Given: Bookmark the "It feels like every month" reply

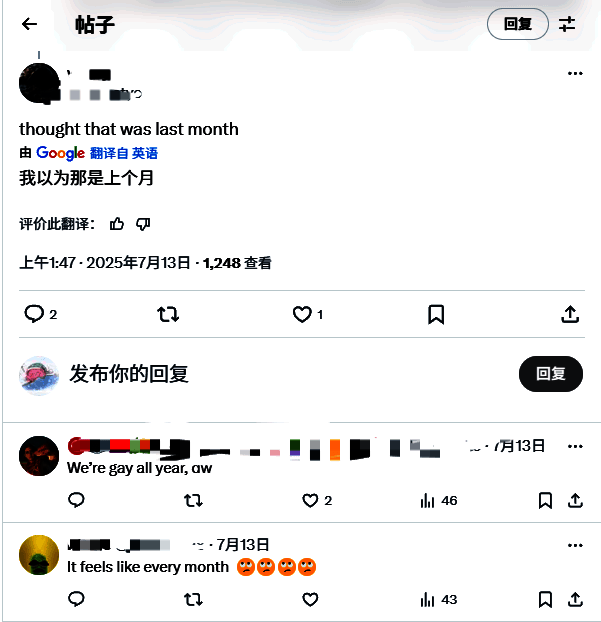Looking at the screenshot, I should pos(545,599).
